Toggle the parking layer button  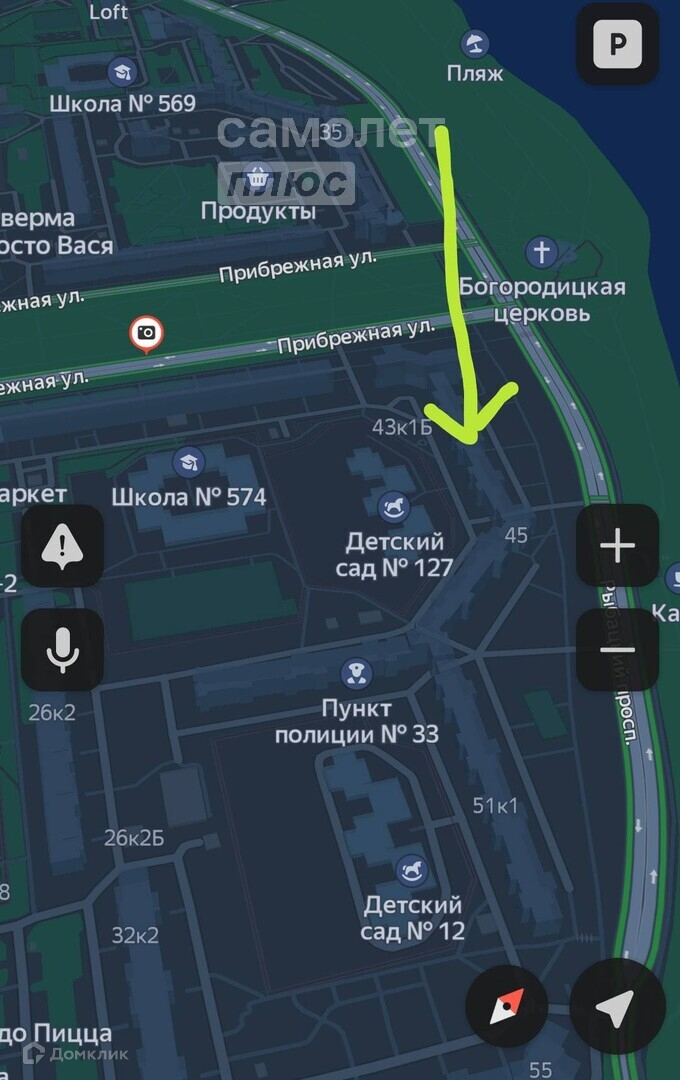617,44
